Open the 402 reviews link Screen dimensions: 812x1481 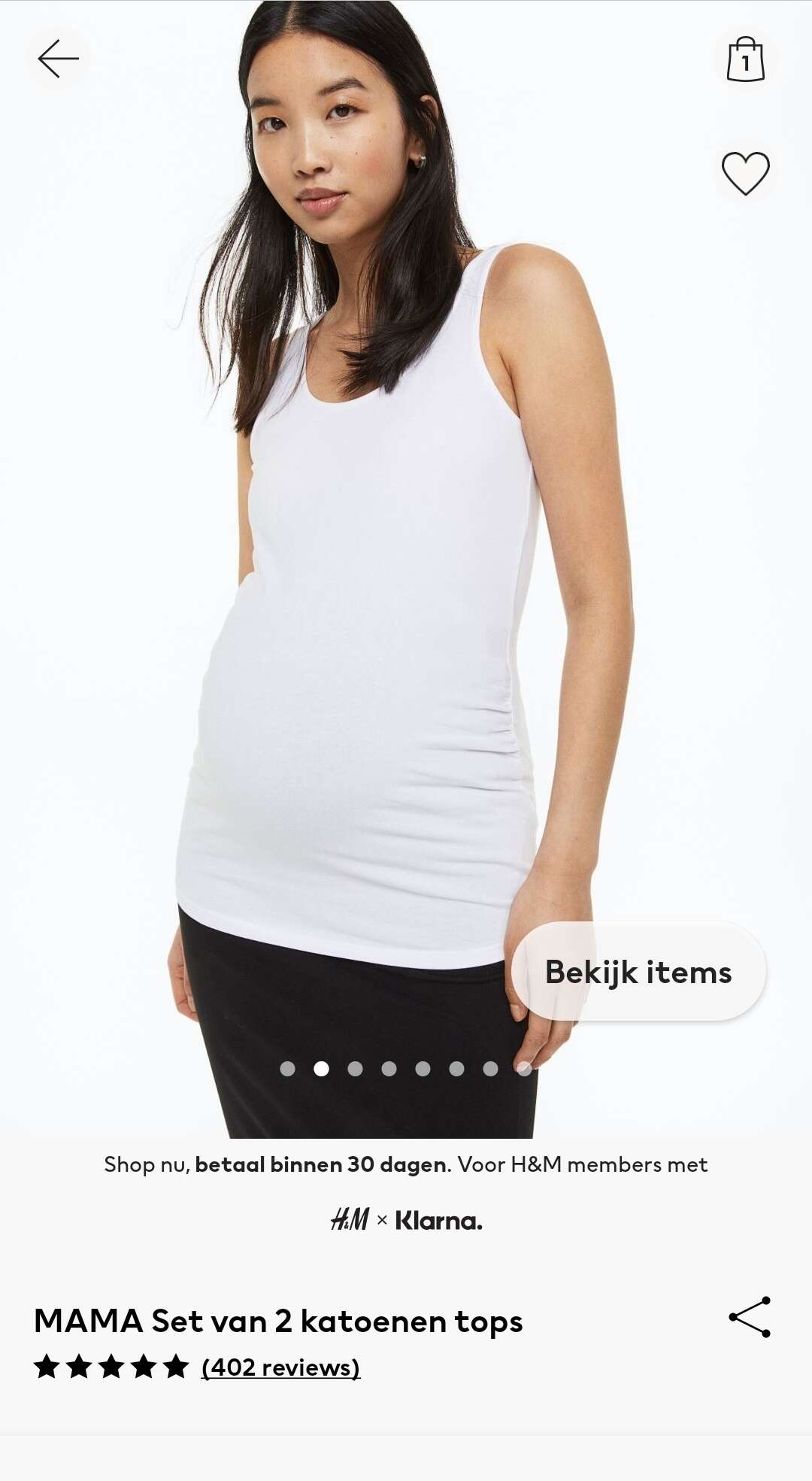click(x=280, y=1367)
